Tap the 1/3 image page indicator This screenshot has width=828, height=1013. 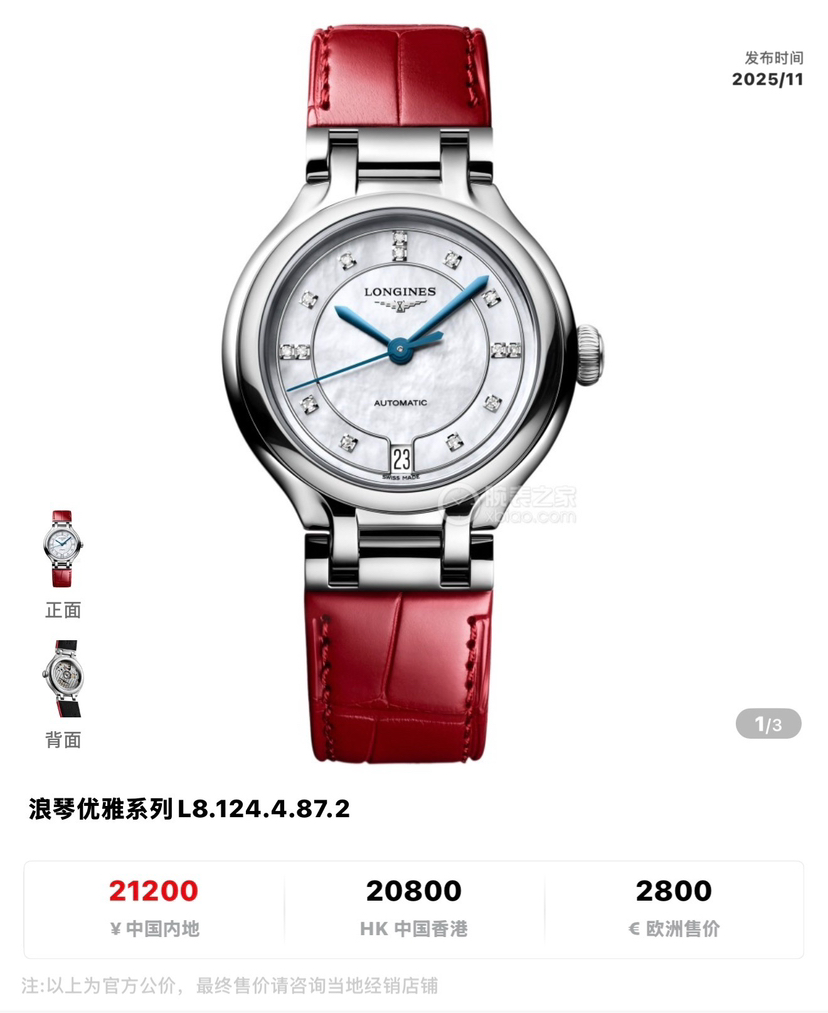768,724
